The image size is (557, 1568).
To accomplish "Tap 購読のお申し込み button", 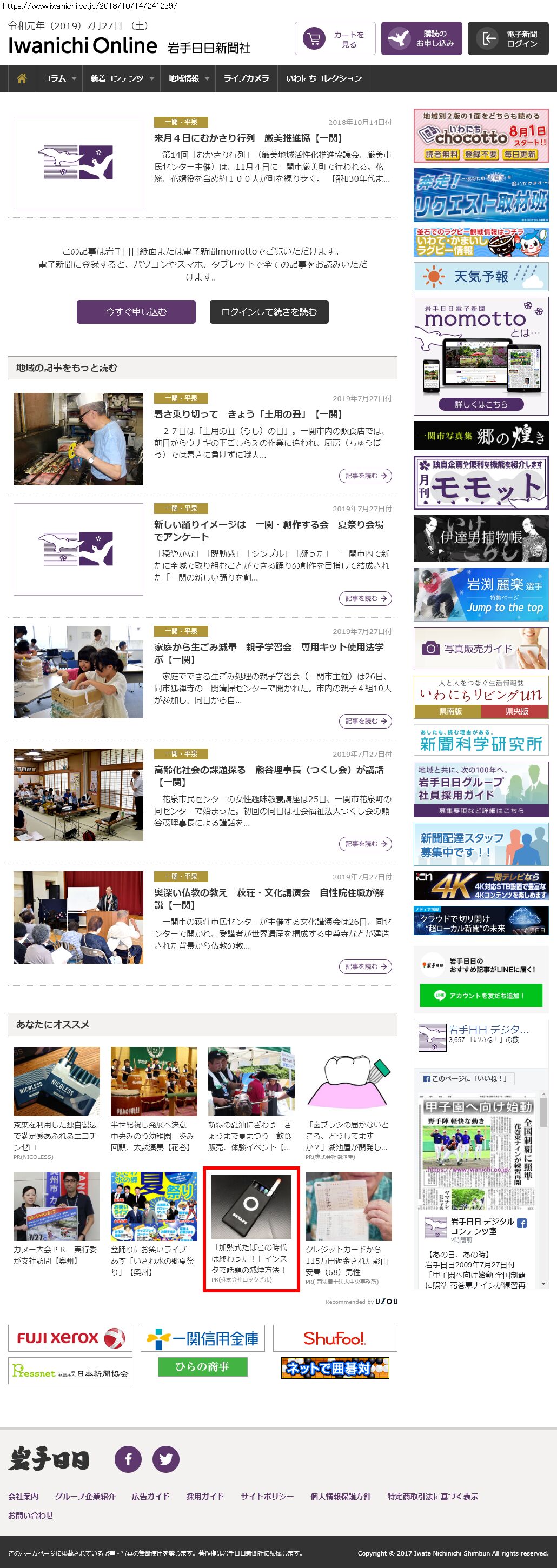I will click(421, 39).
